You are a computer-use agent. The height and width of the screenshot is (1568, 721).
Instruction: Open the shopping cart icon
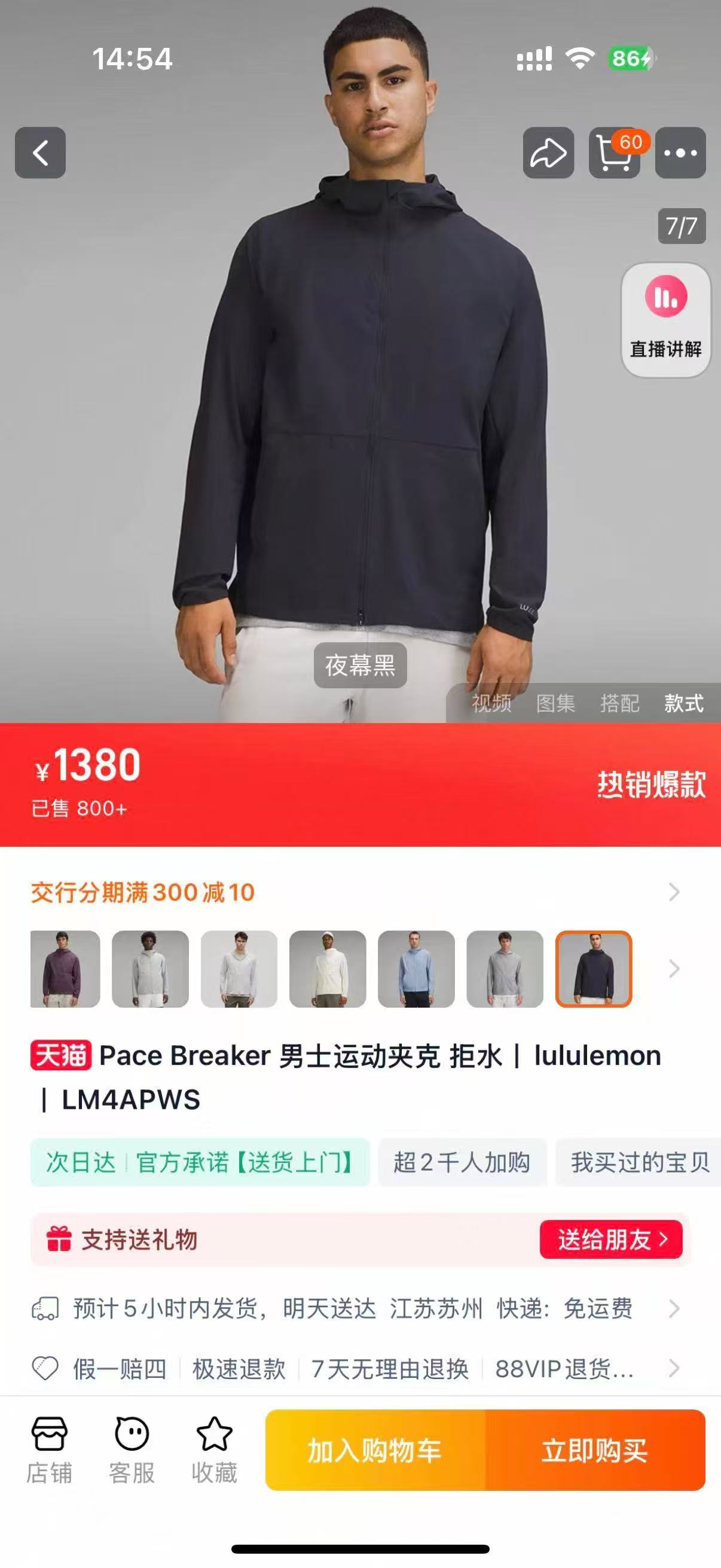pyautogui.click(x=615, y=152)
